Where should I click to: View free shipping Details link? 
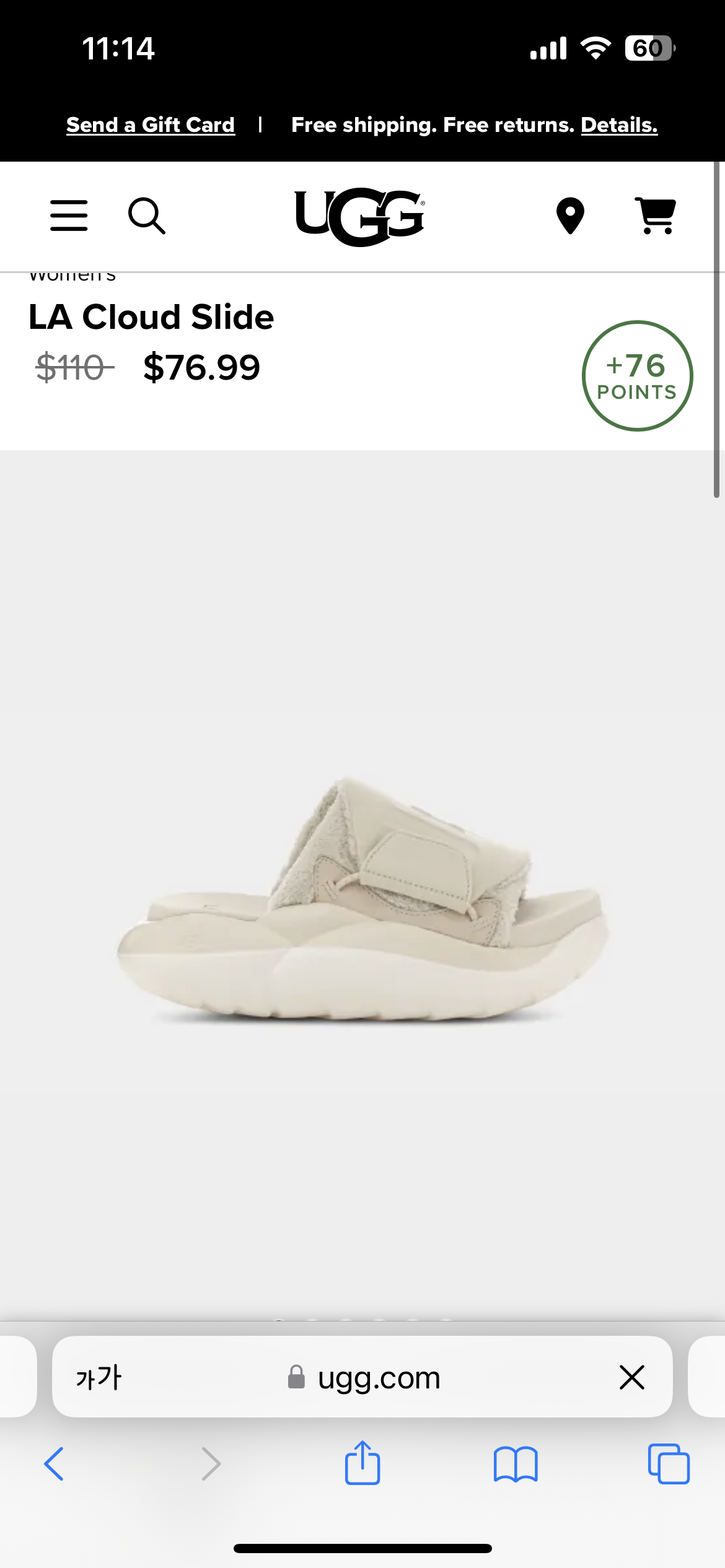click(619, 125)
